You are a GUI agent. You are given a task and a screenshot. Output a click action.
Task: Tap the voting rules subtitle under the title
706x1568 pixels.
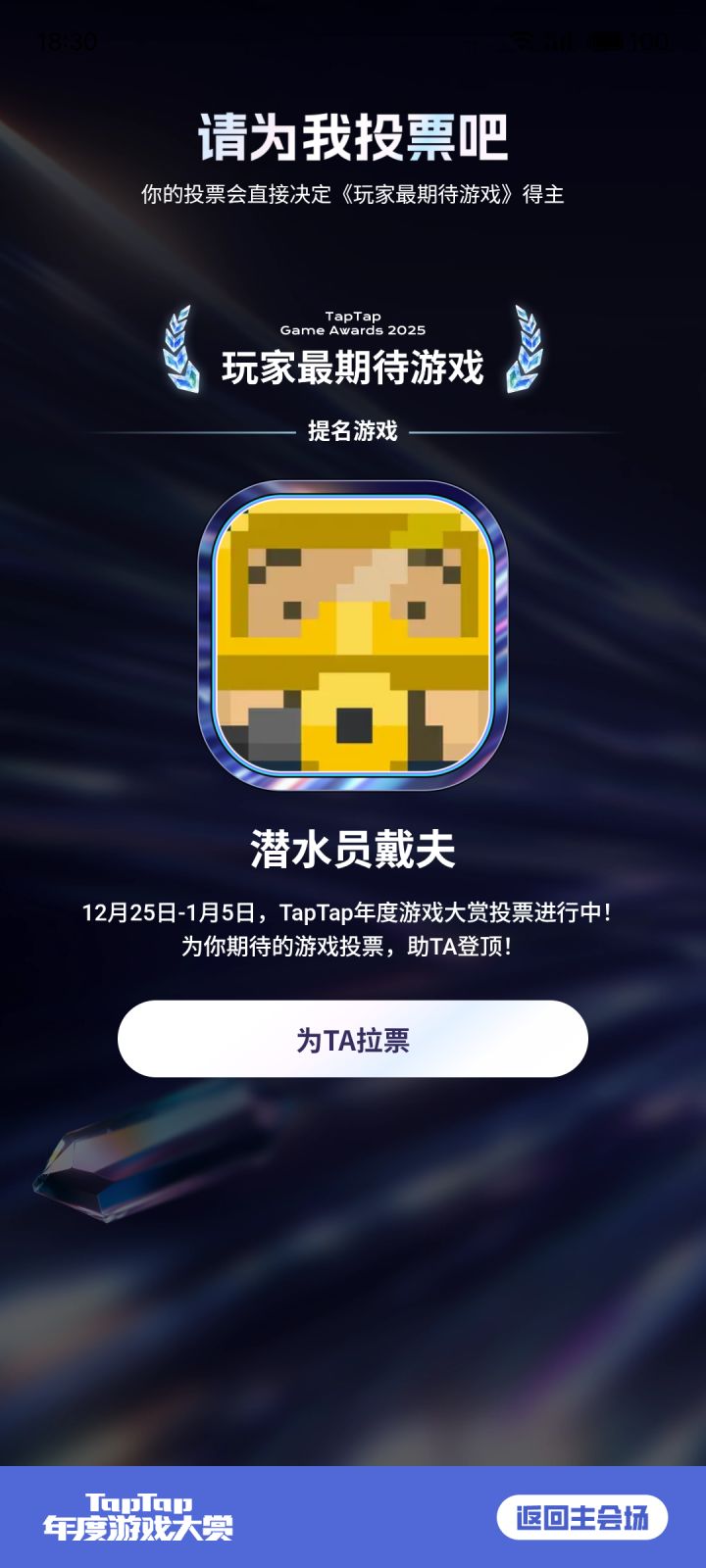point(353,192)
